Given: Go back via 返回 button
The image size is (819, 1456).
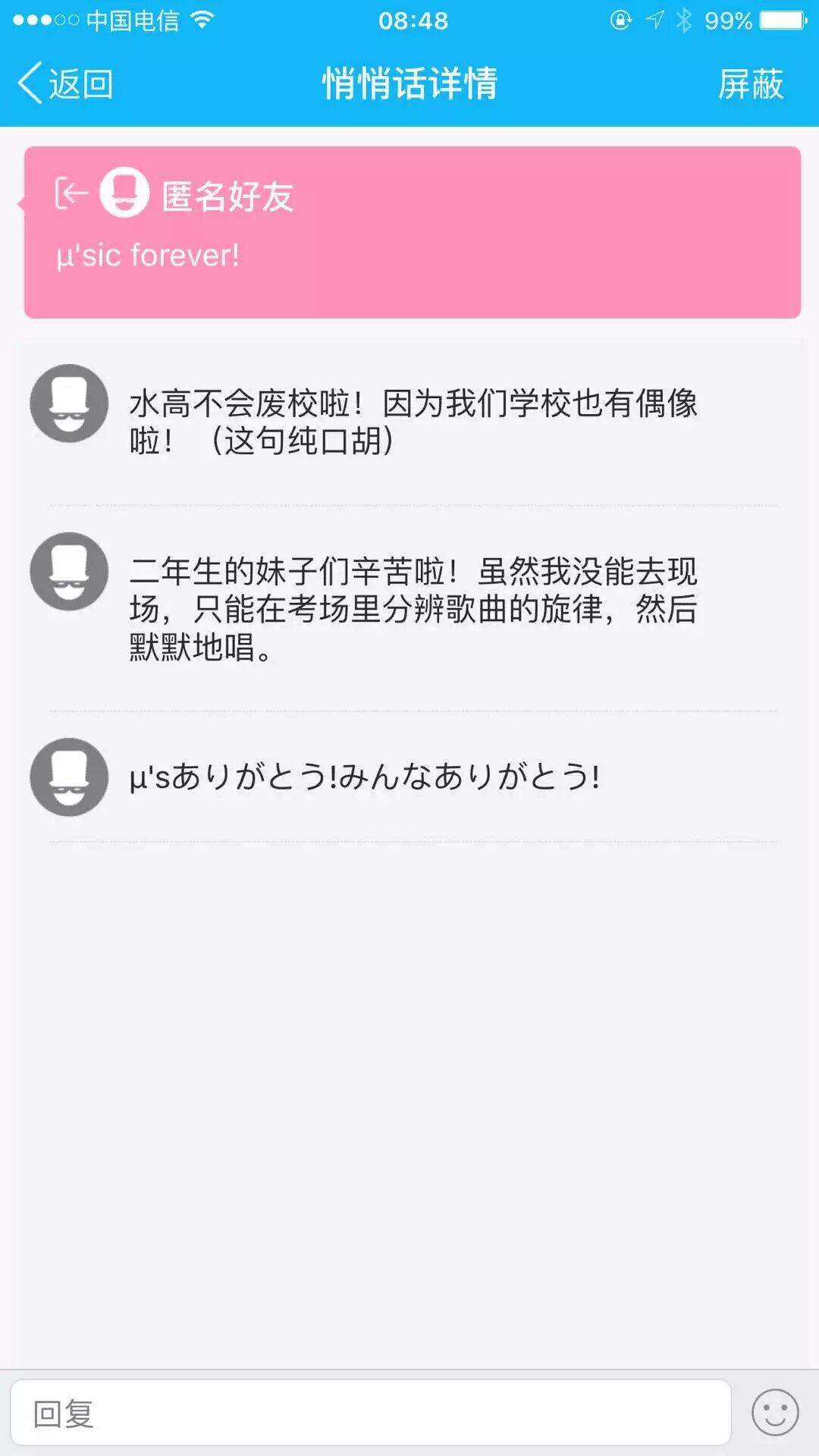Looking at the screenshot, I should [67, 83].
